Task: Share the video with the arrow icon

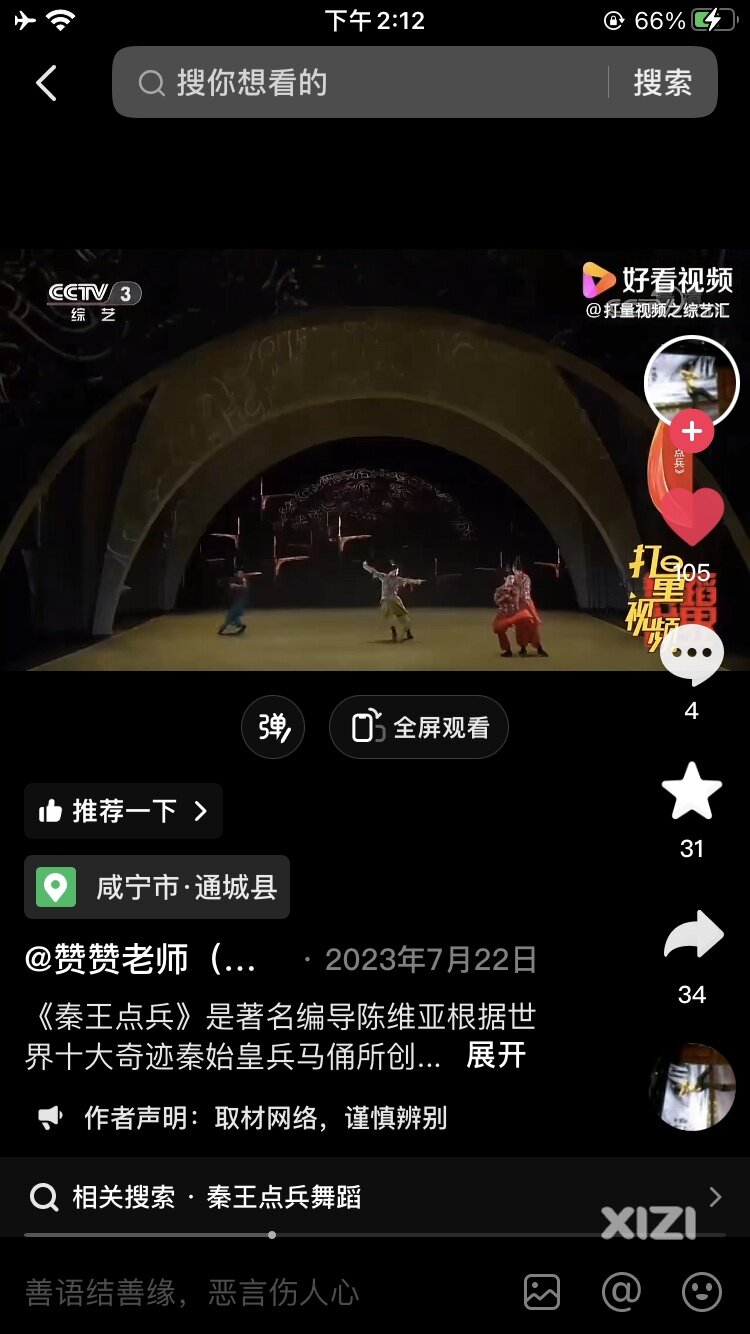Action: click(x=692, y=937)
